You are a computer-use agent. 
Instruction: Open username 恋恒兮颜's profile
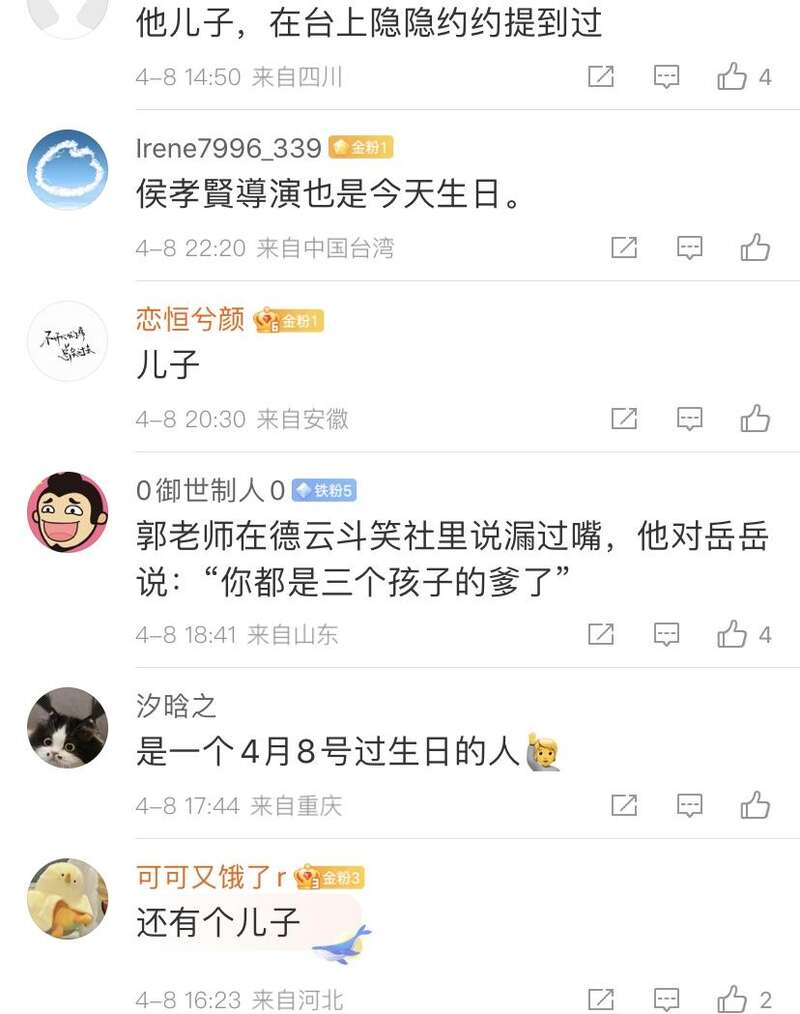pyautogui.click(x=190, y=320)
